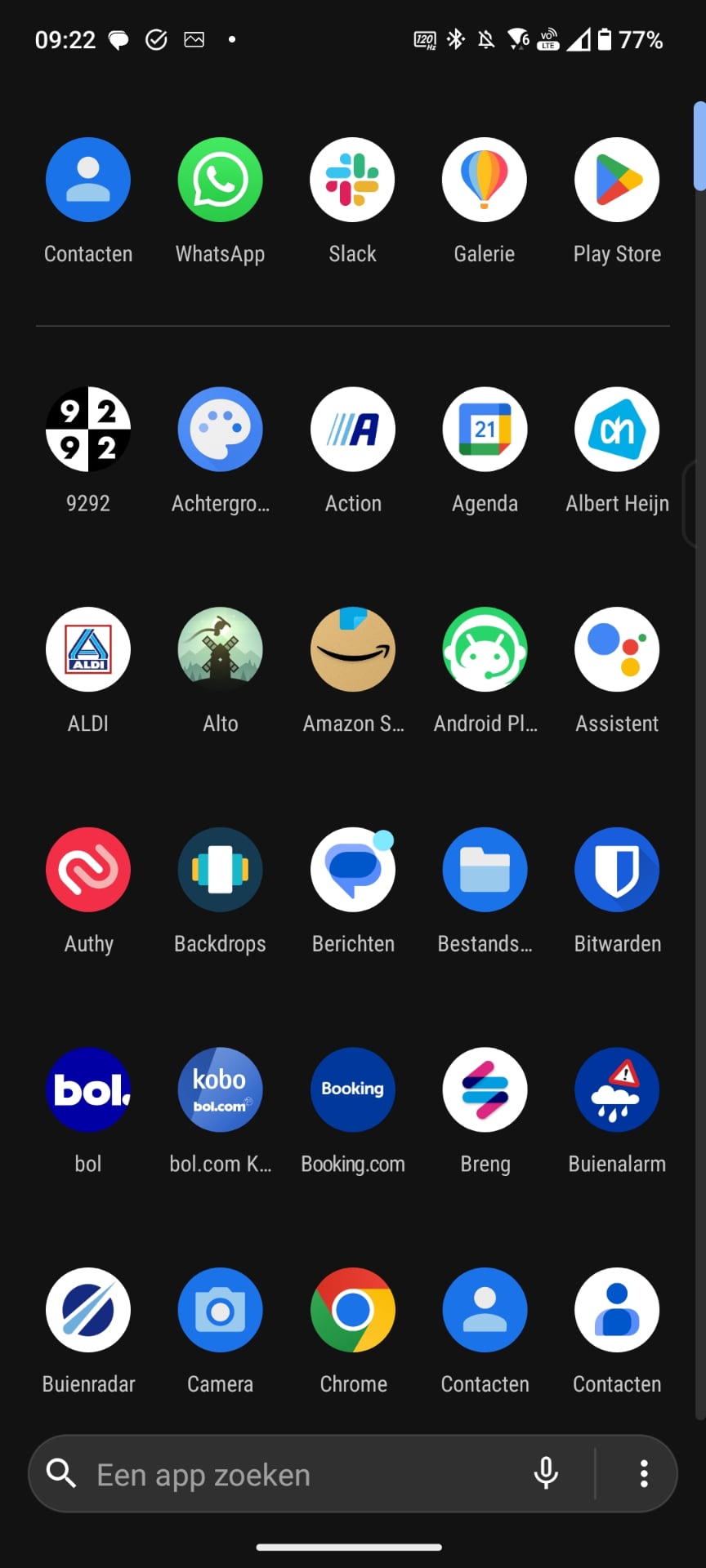Launch Buienradar
This screenshot has height=1568, width=706.
(x=88, y=1311)
